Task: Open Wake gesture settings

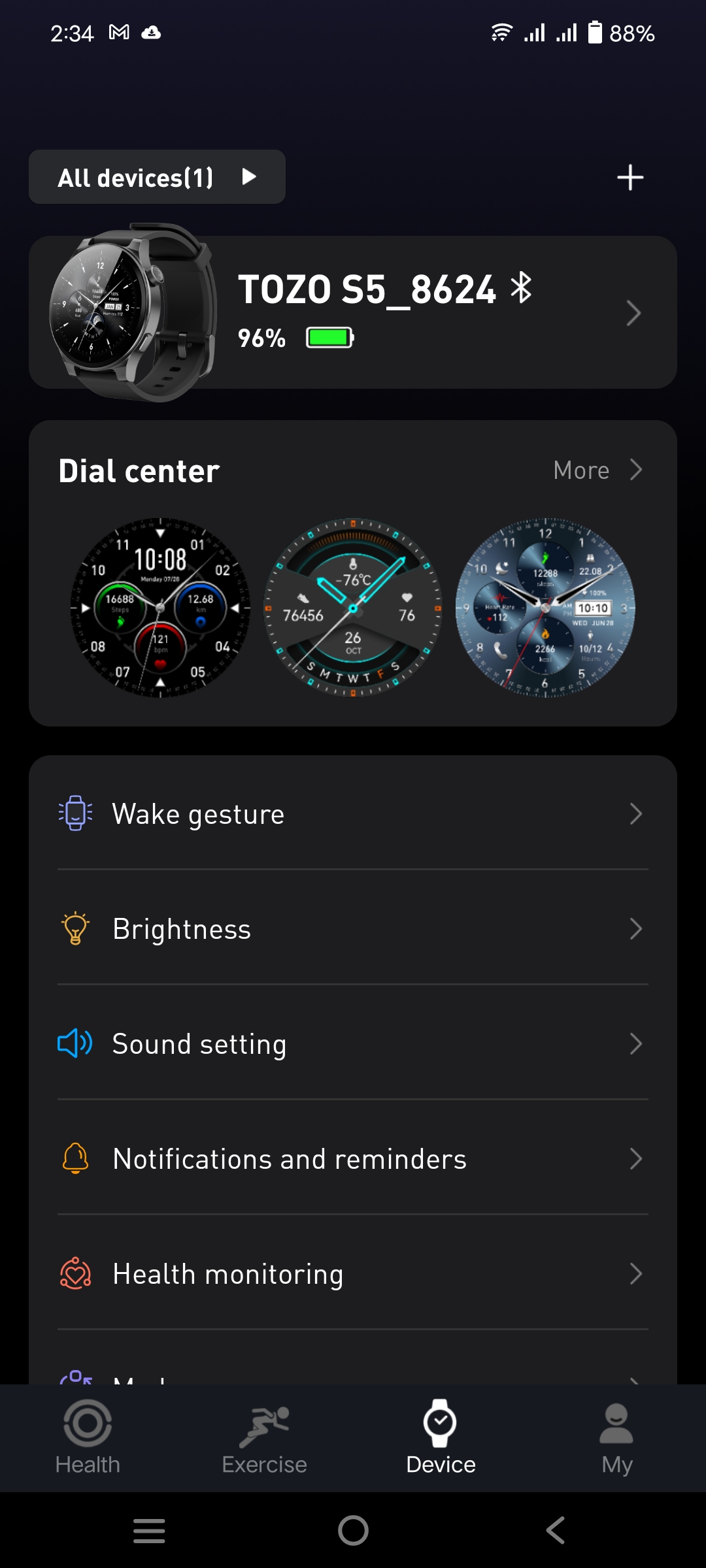Action: [x=353, y=814]
